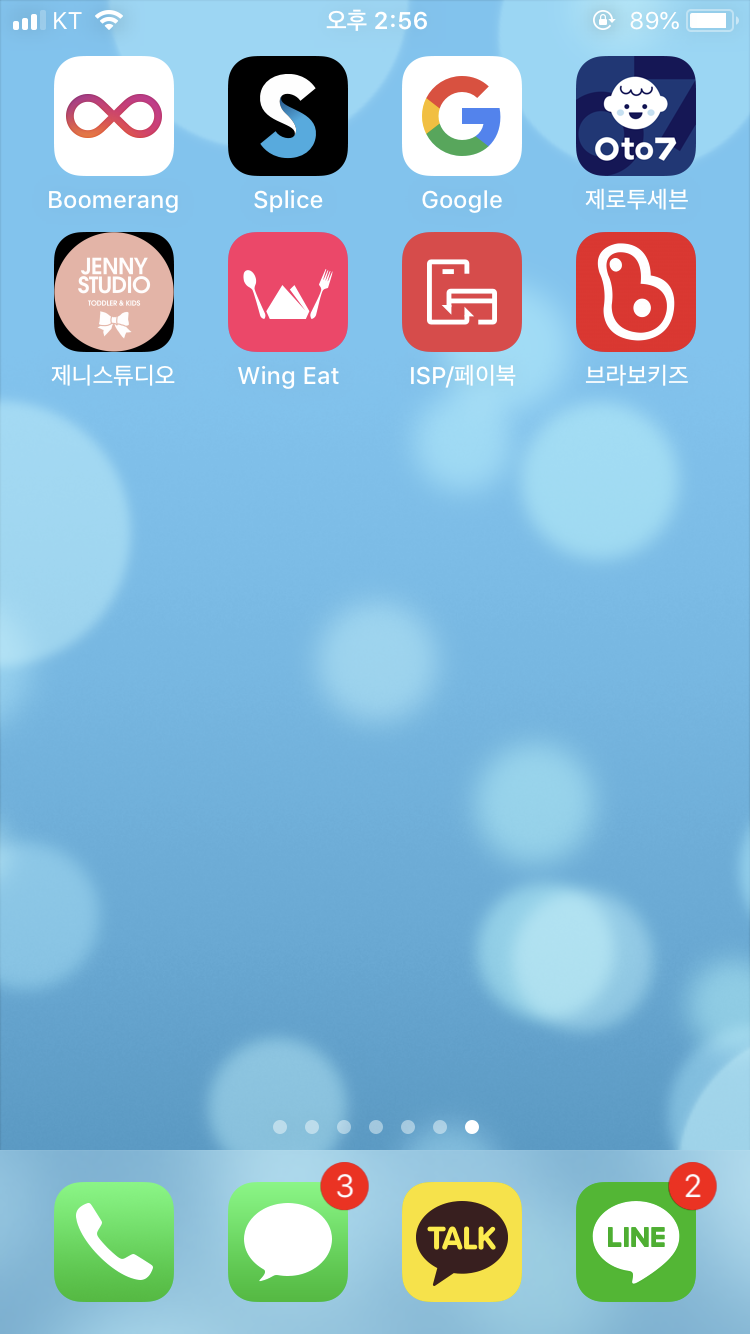Launch the Splice app
750x1334 pixels.
click(288, 116)
